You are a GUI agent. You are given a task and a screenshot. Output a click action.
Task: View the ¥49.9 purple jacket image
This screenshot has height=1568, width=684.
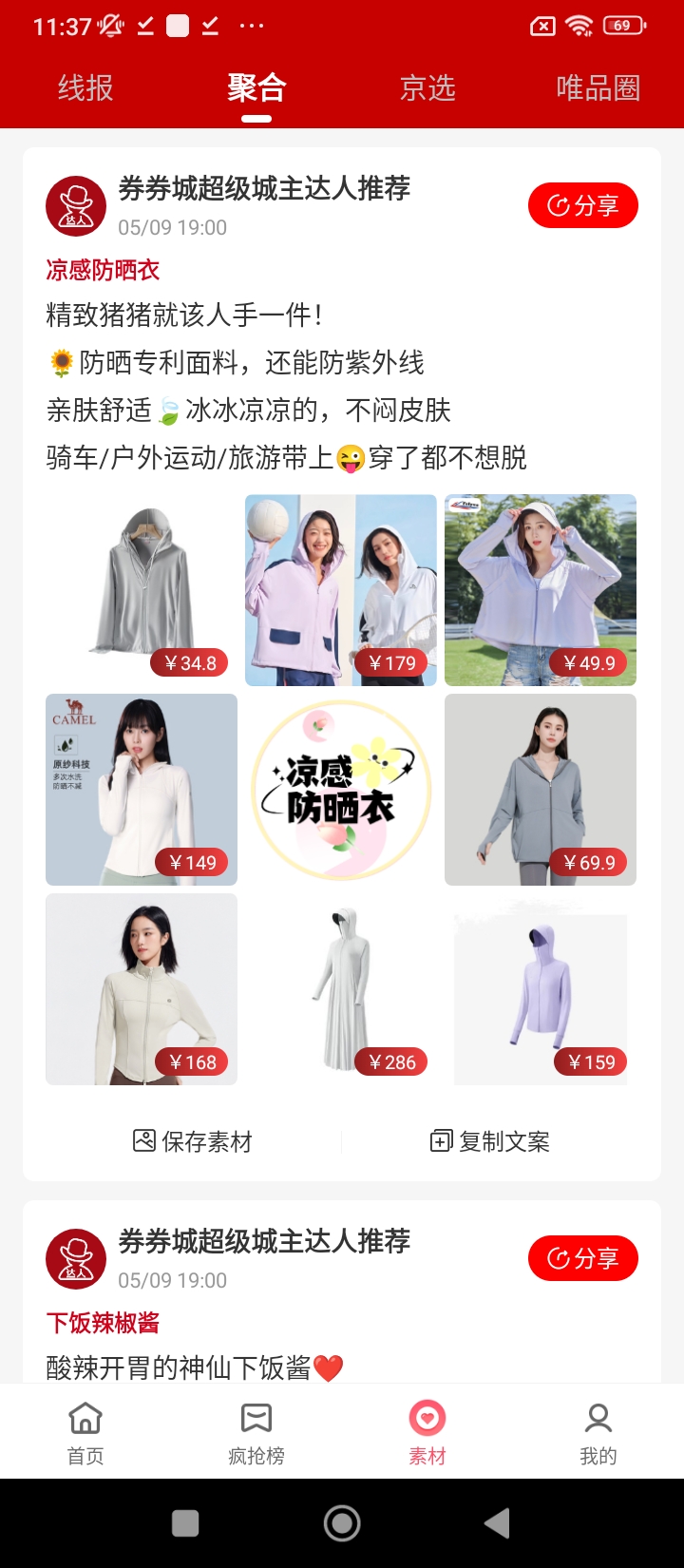click(541, 589)
